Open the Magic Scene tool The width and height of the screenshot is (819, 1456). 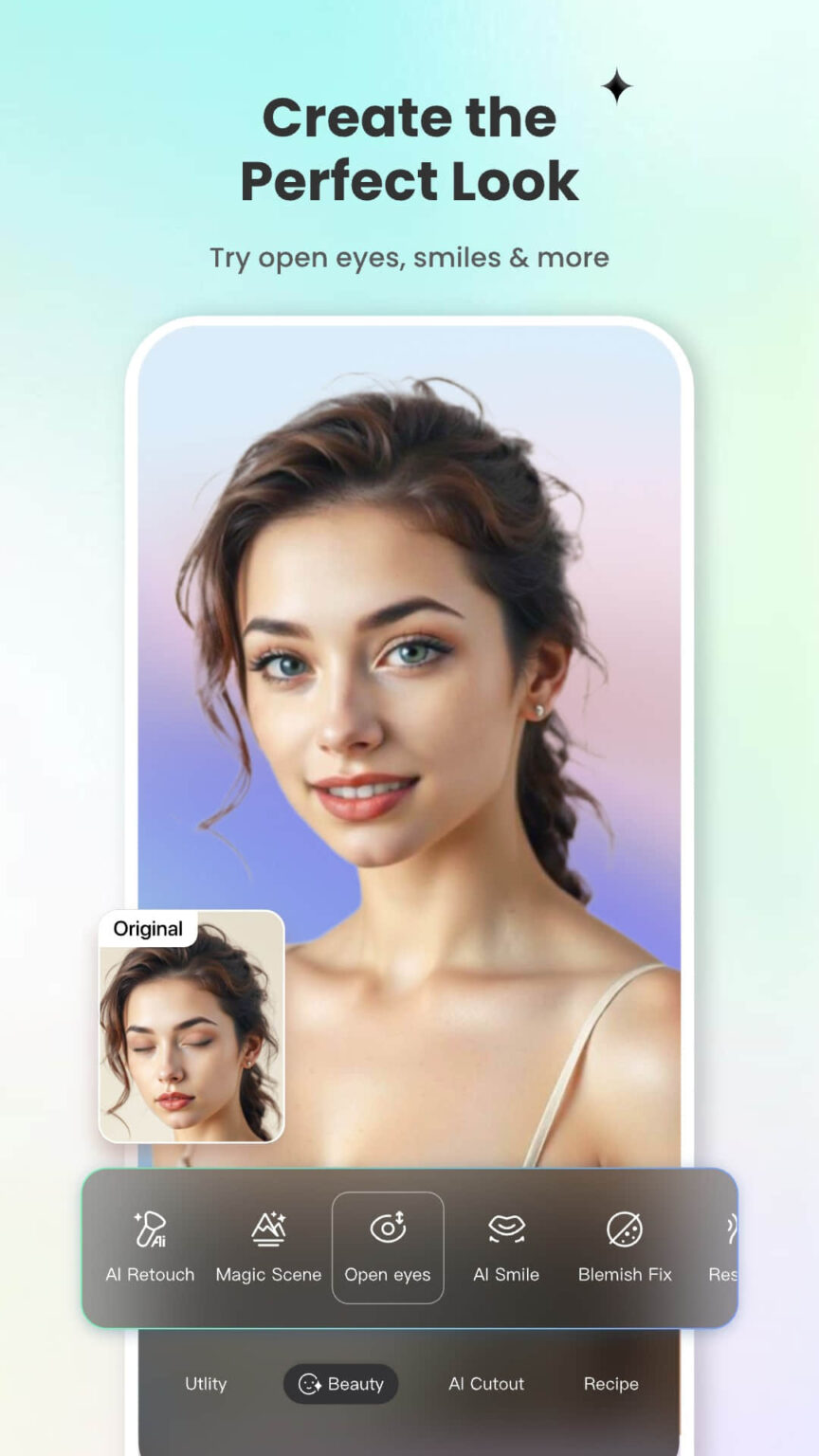(x=268, y=1226)
